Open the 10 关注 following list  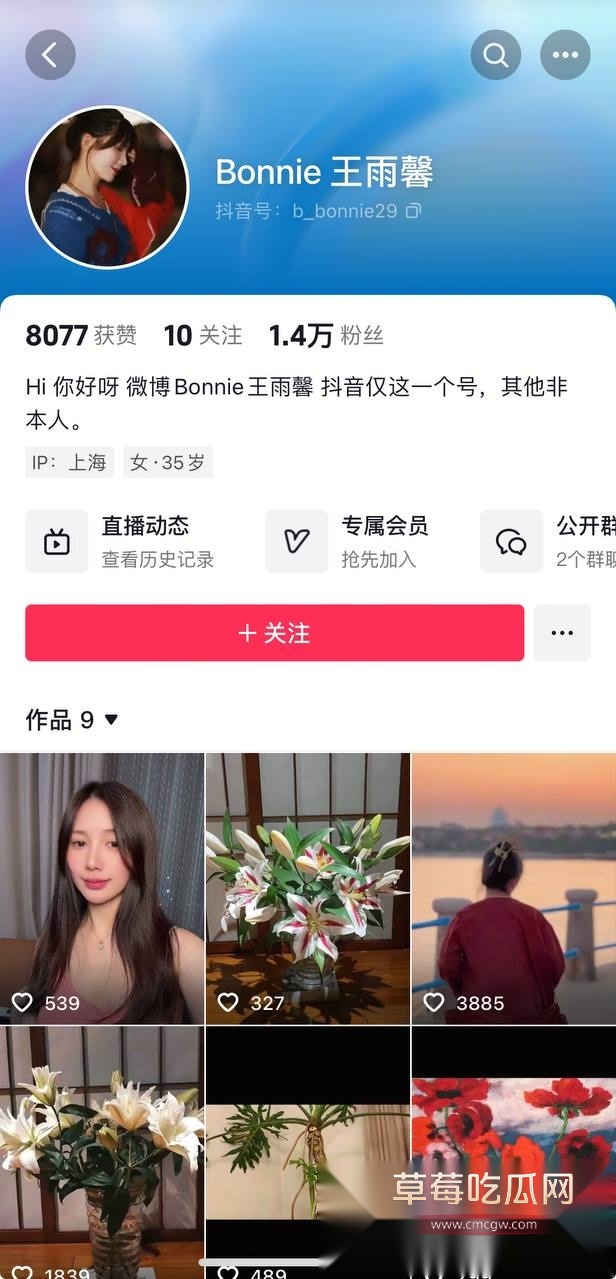tap(203, 336)
